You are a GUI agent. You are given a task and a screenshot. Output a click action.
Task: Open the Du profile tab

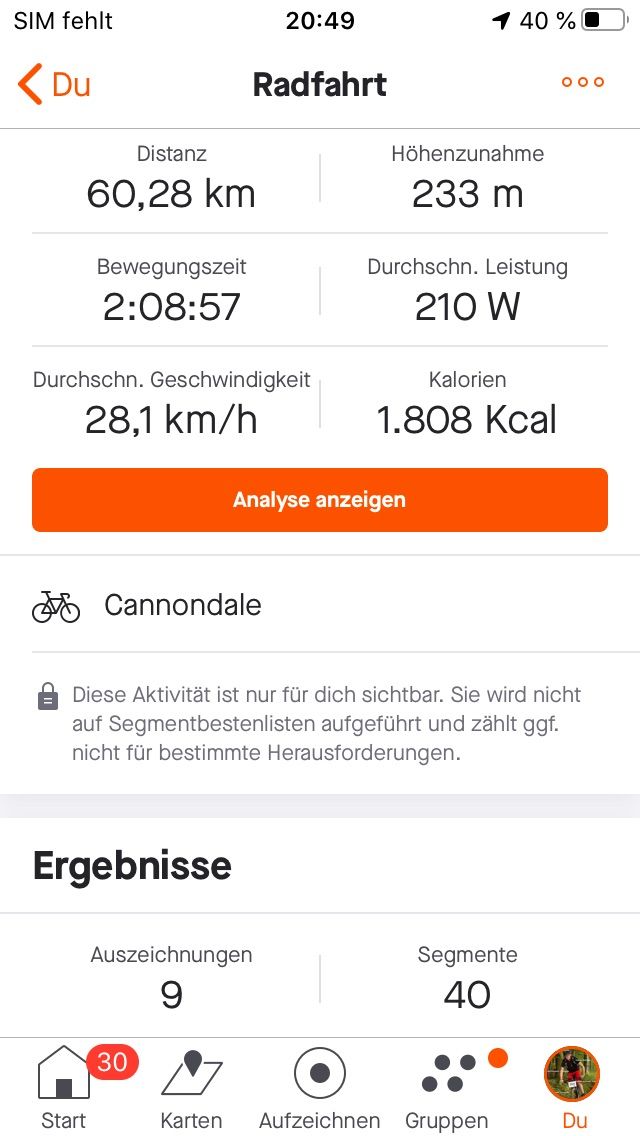573,1086
